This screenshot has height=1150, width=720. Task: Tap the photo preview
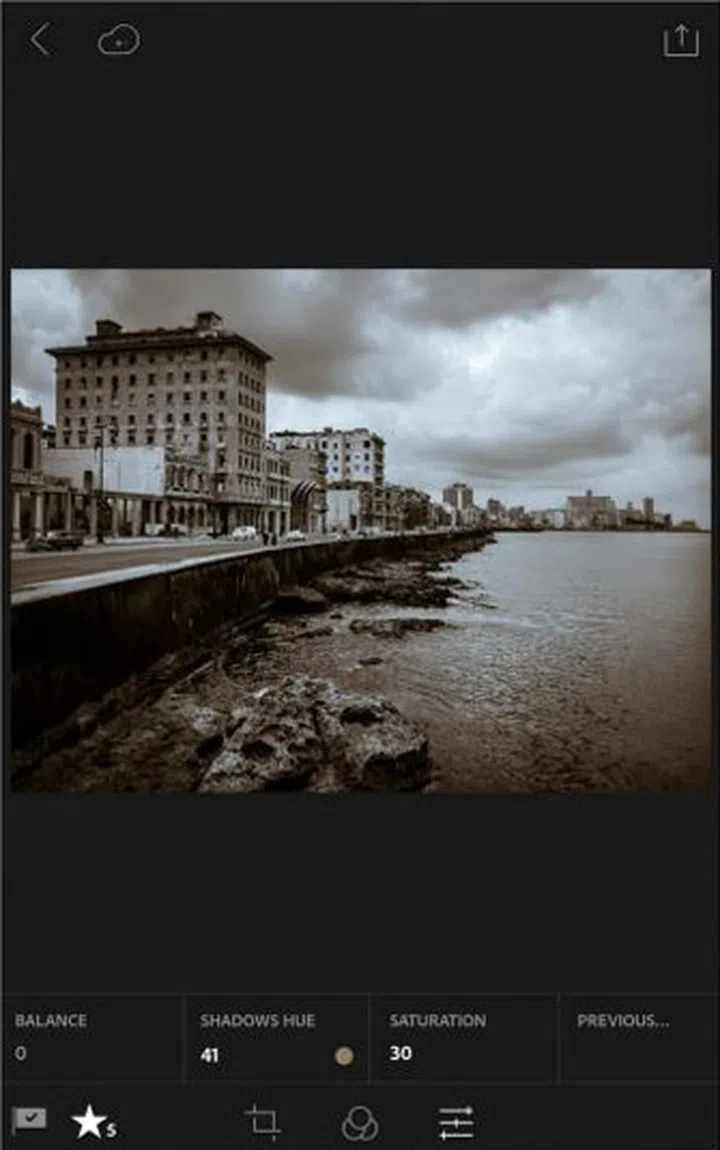360,530
